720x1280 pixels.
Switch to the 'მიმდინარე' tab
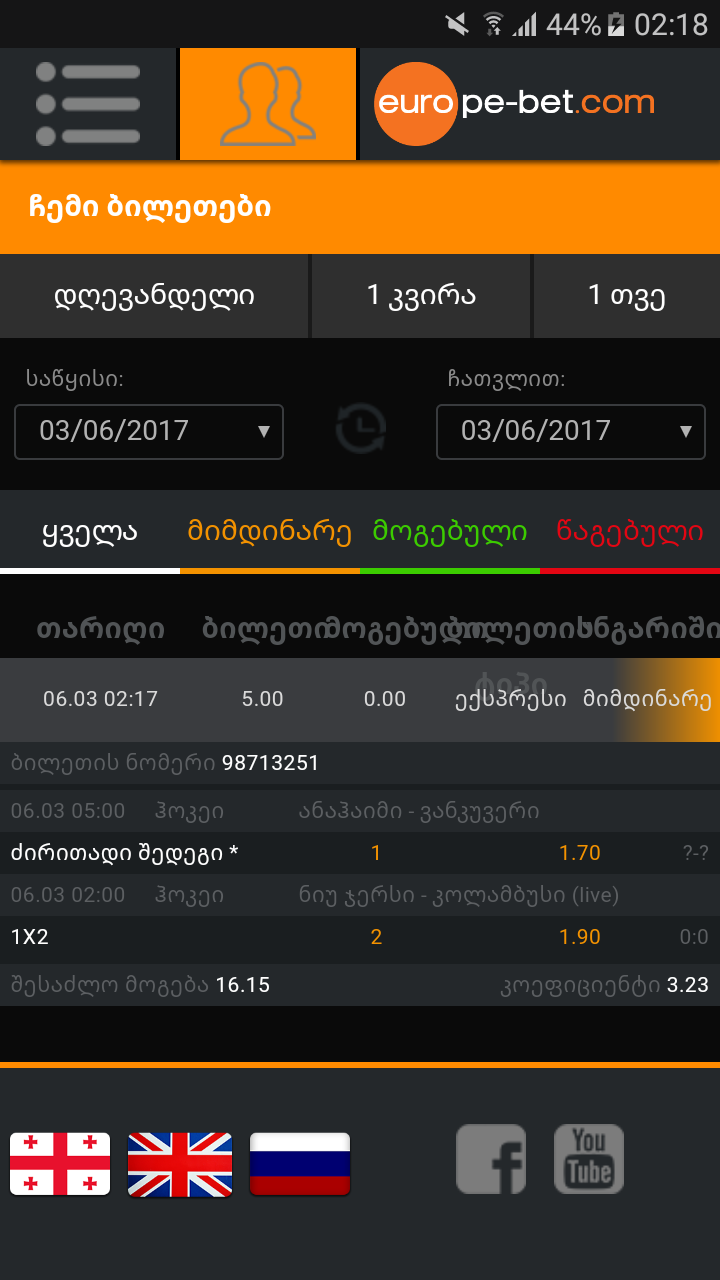(268, 532)
